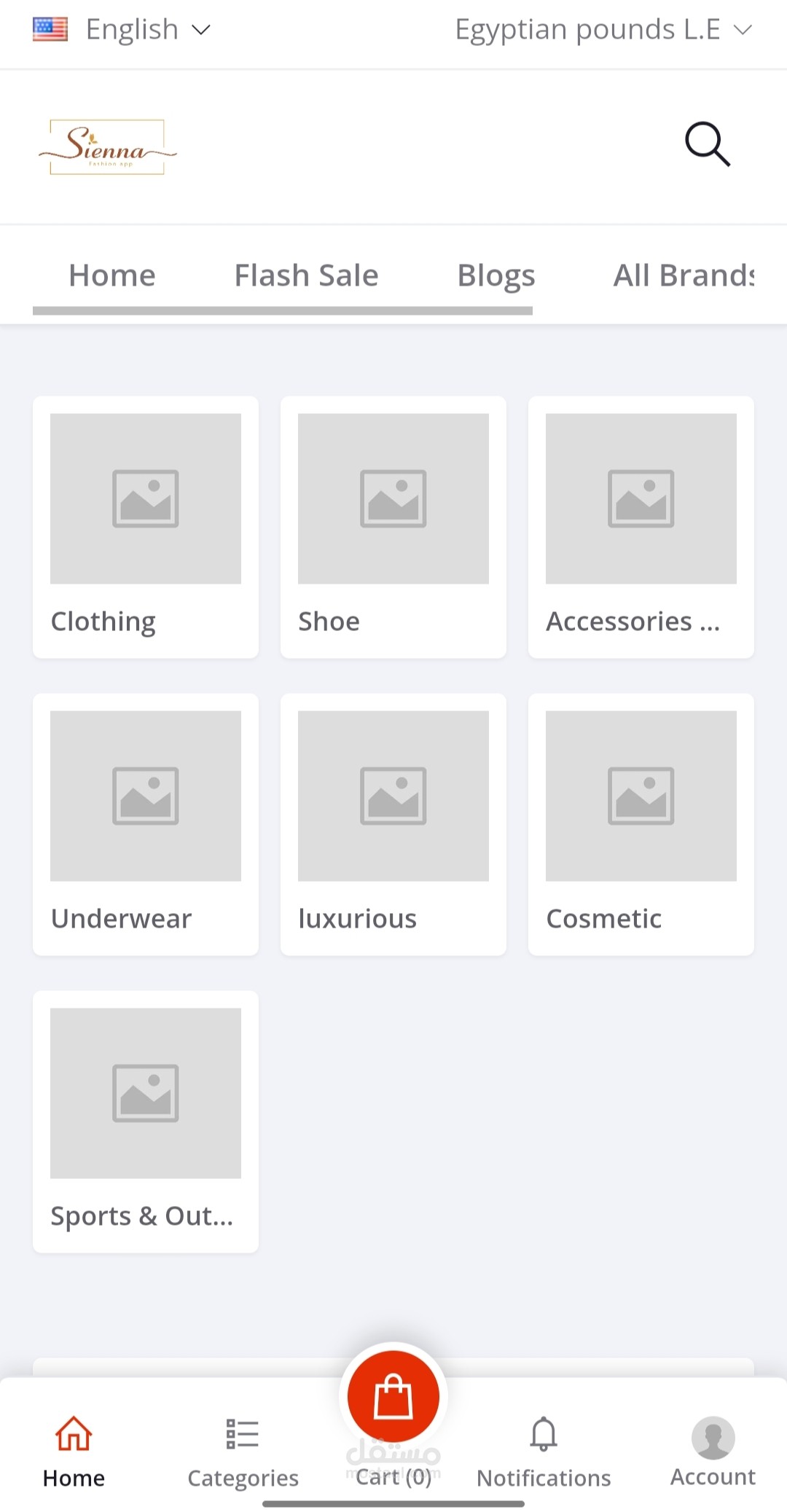Tap the US flag language icon
This screenshot has height=1512, width=787.
(x=49, y=28)
